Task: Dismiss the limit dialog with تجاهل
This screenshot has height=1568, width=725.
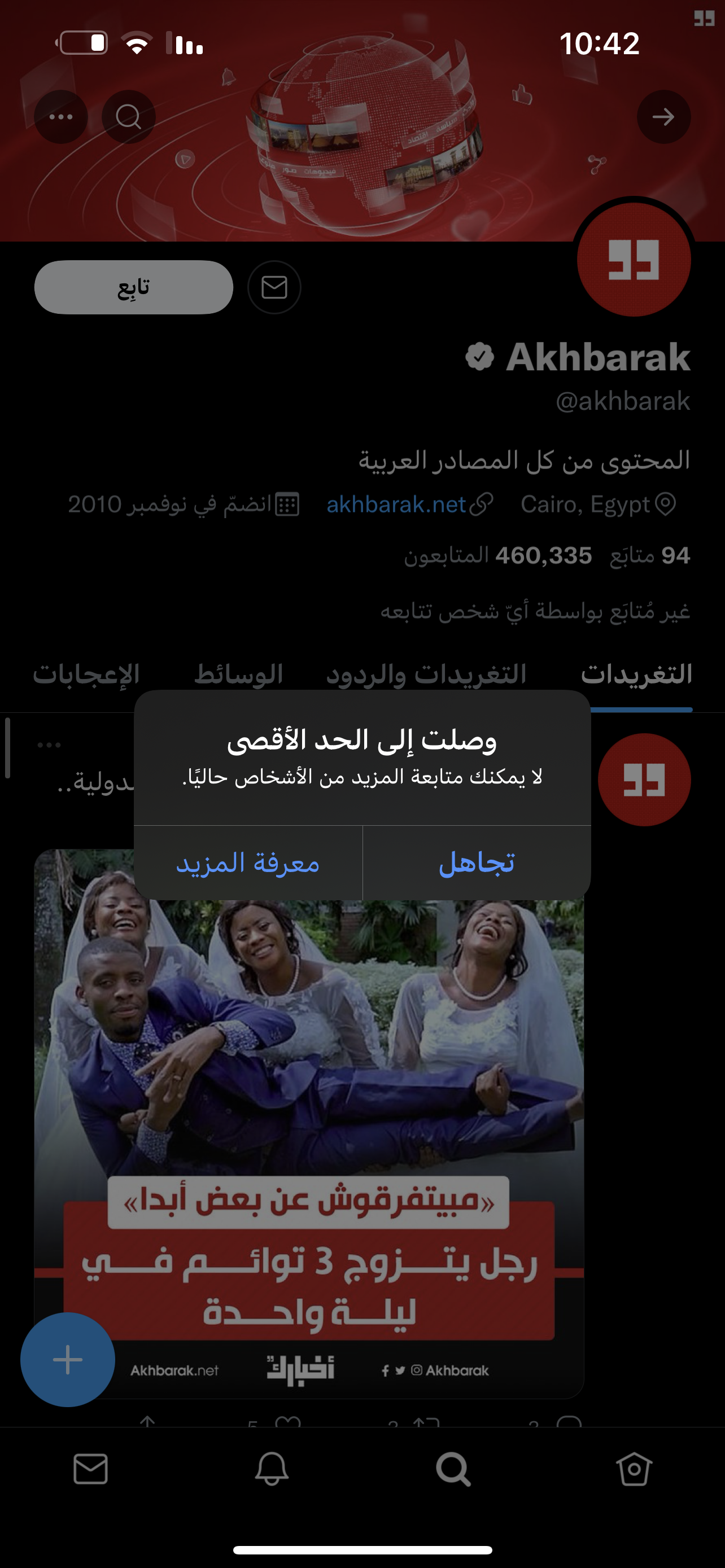Action: point(477,863)
